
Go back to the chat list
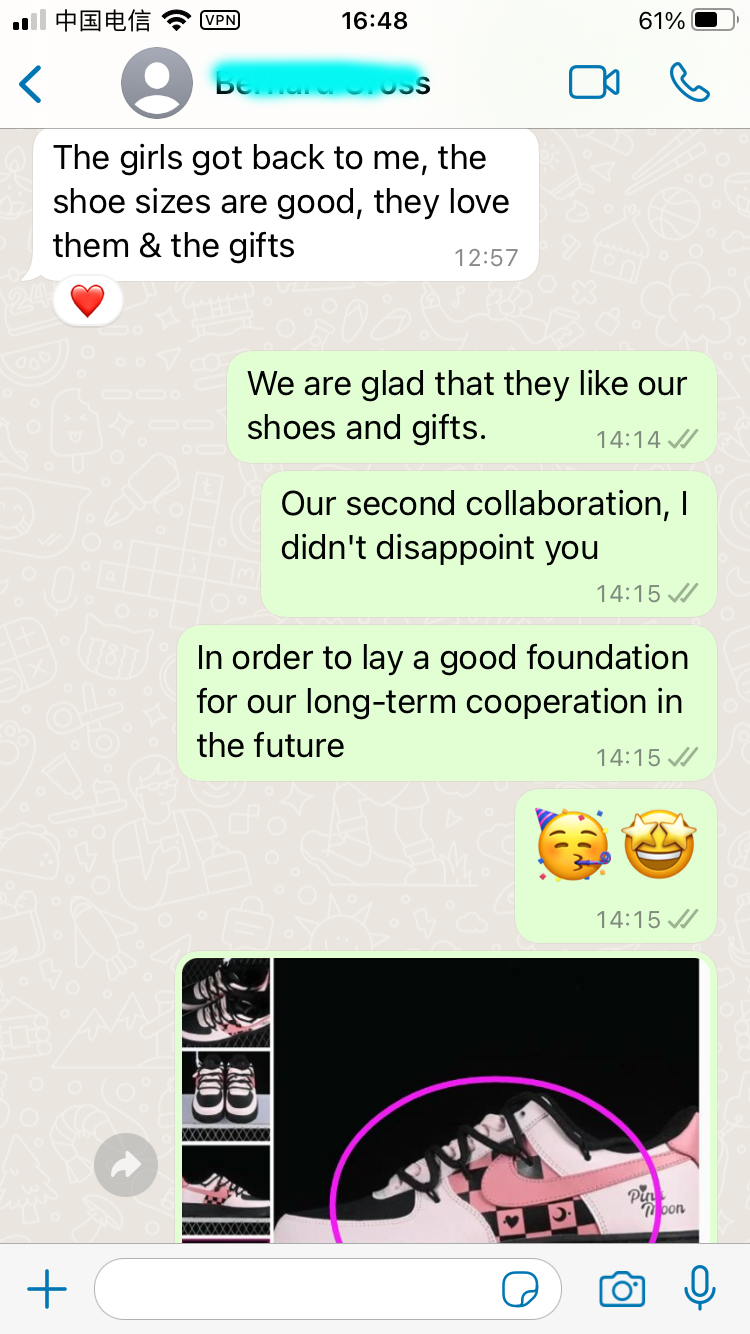click(32, 84)
